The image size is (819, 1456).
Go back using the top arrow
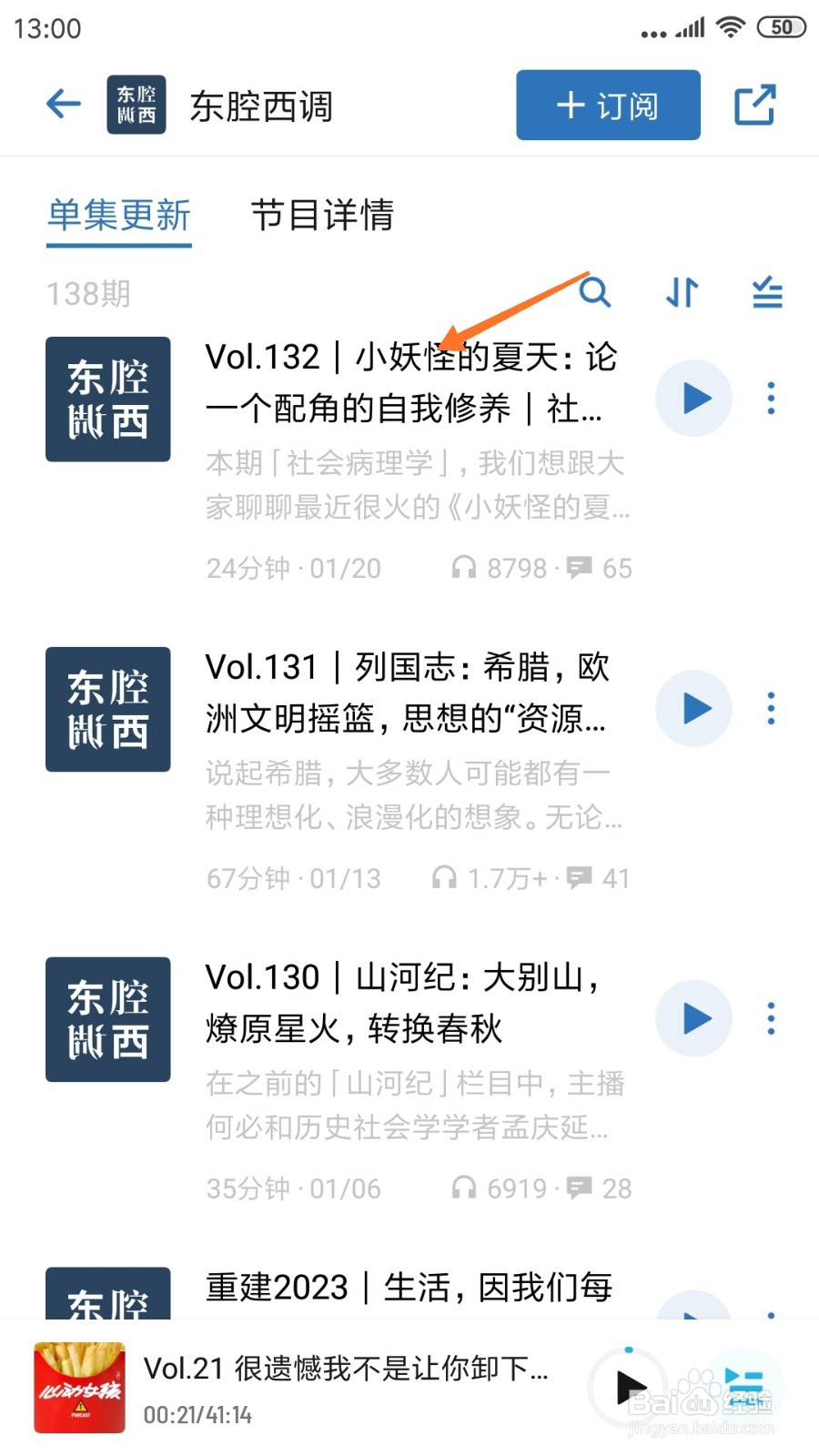click(64, 104)
